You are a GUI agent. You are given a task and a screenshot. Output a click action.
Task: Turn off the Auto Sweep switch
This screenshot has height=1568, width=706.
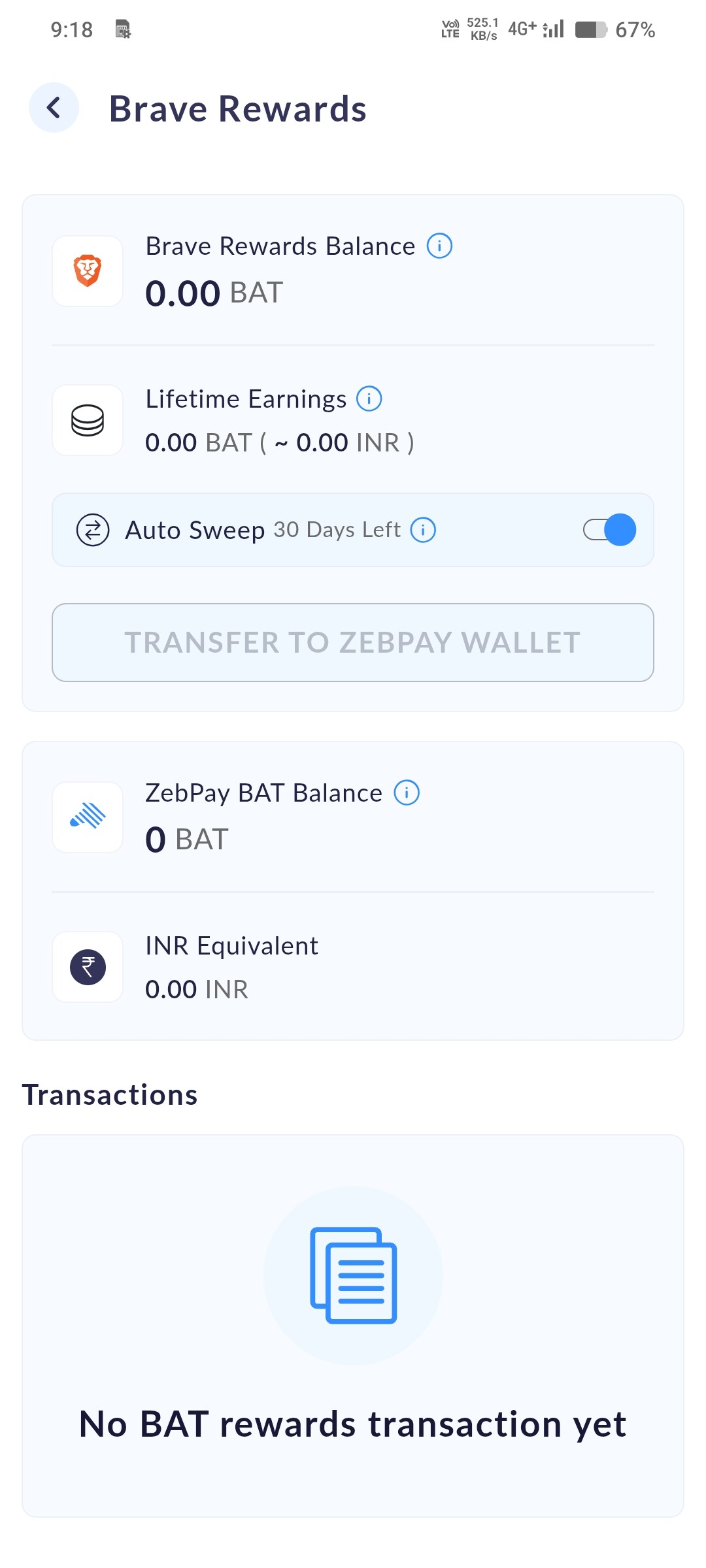point(609,530)
